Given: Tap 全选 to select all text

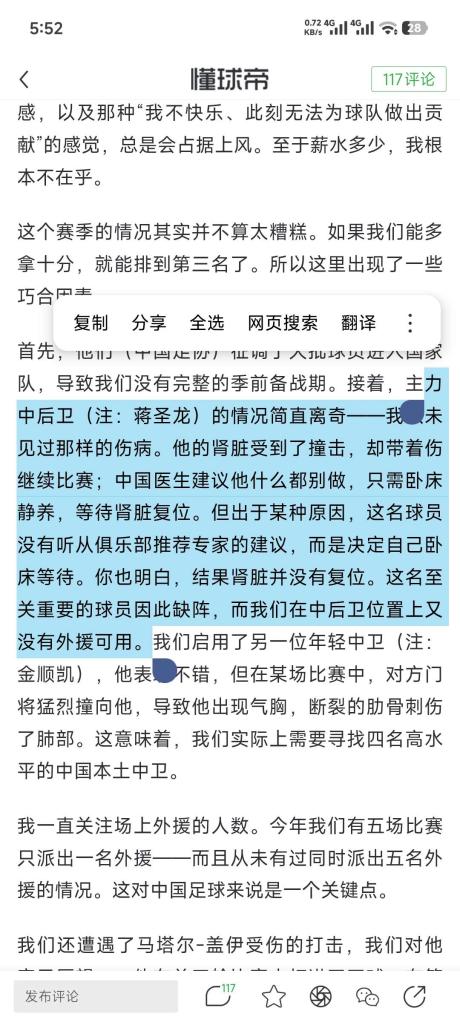Looking at the screenshot, I should (207, 323).
